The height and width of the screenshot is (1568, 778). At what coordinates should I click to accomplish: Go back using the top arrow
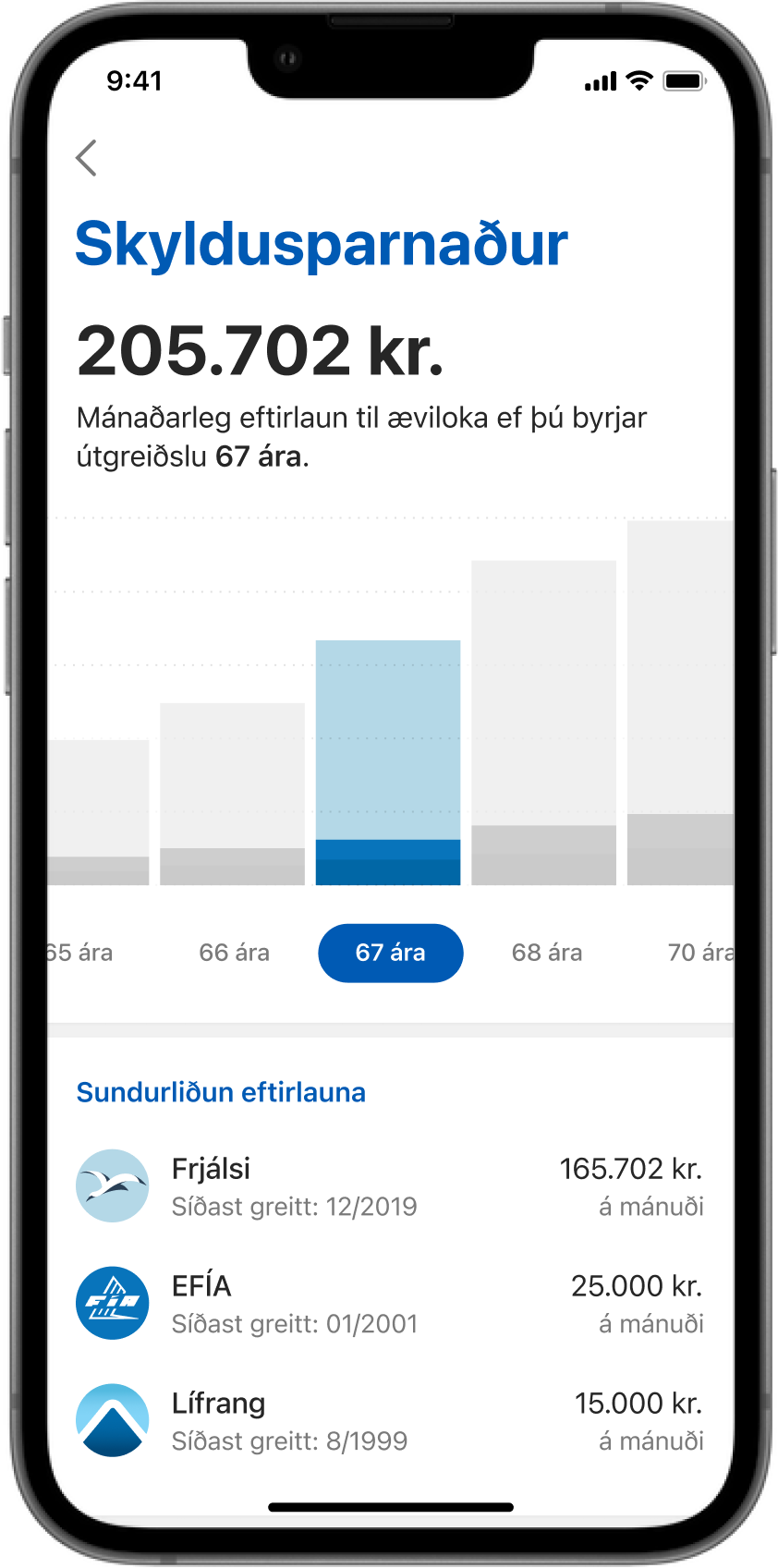pyautogui.click(x=87, y=158)
